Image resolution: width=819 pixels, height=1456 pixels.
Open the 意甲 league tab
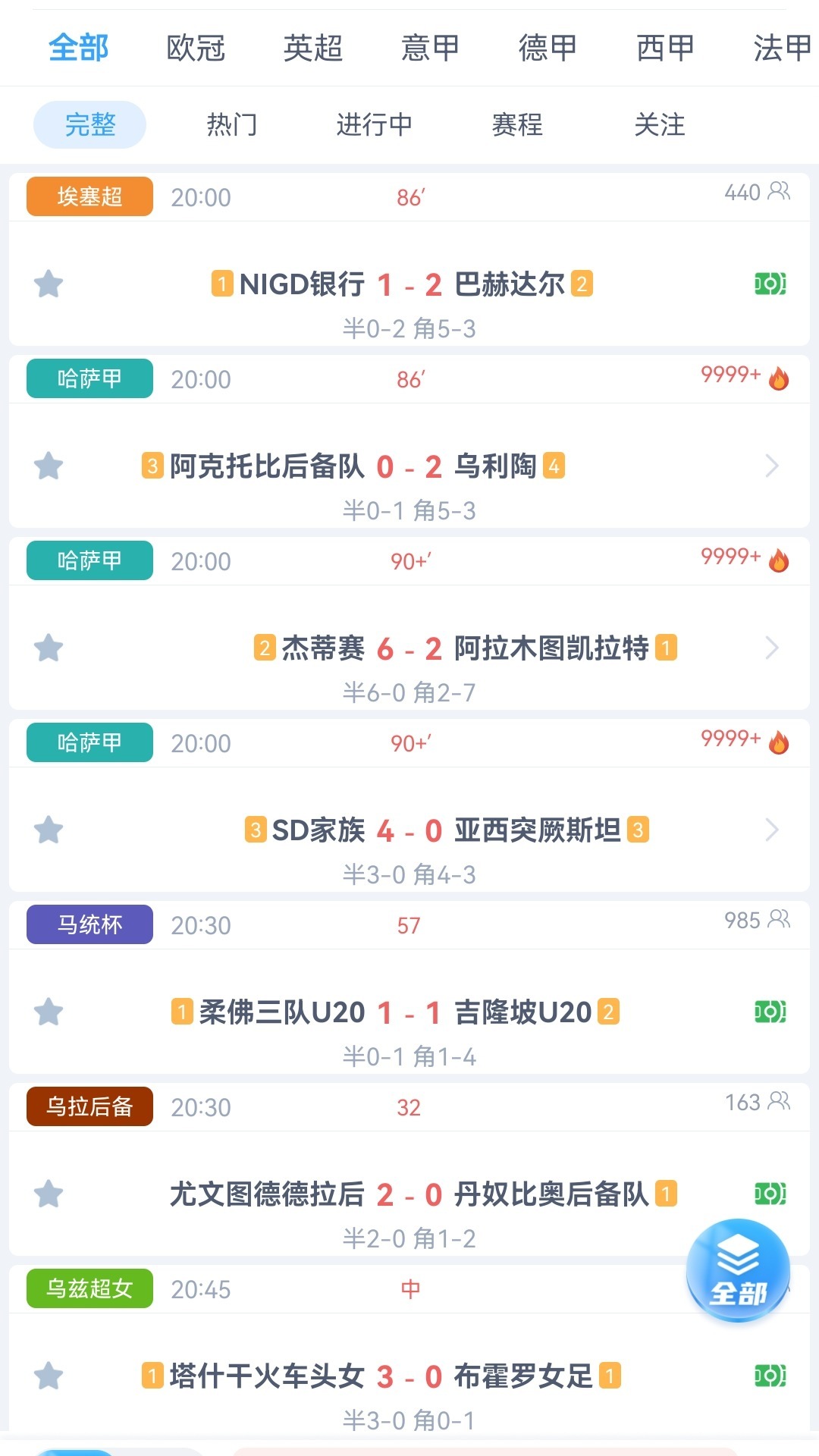click(x=431, y=48)
